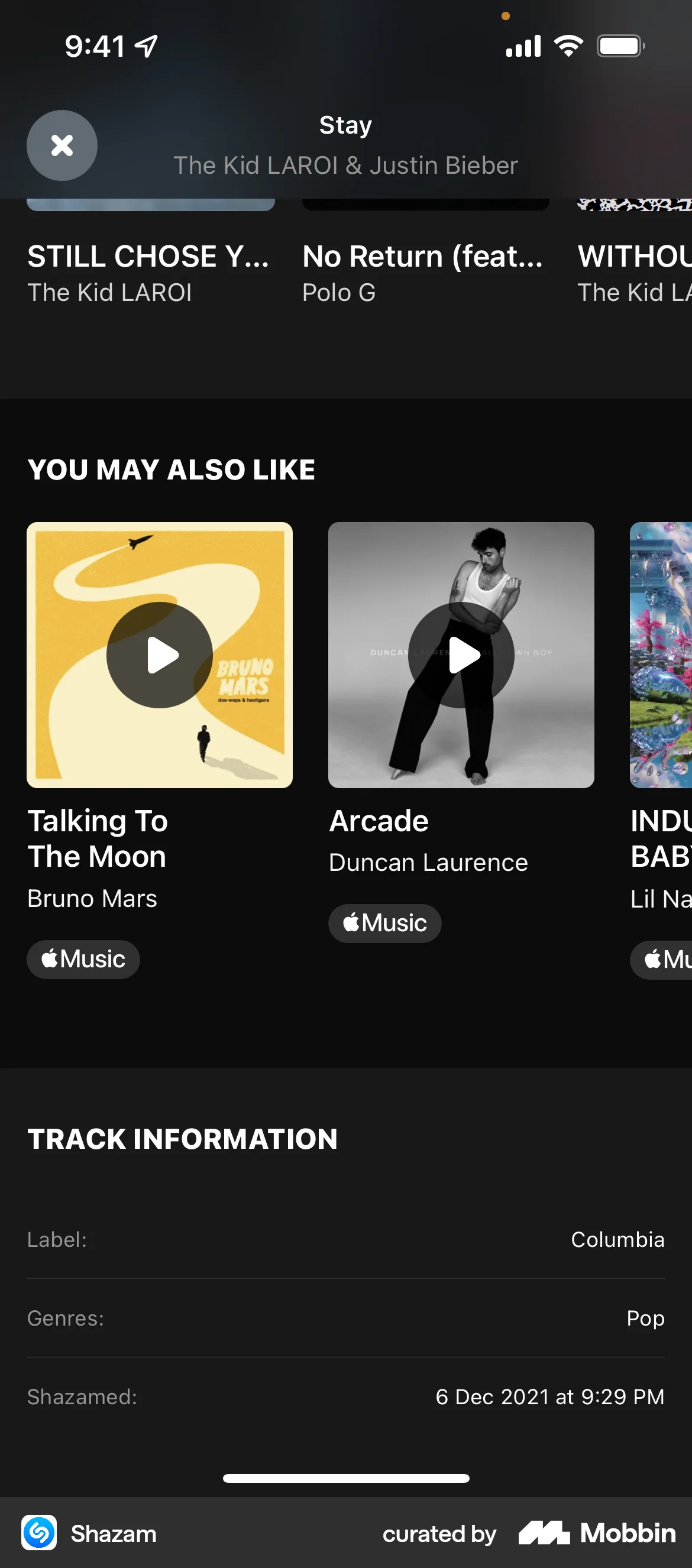Screen dimensions: 692x1568
Task: Tap the Shazamed date row
Action: pyautogui.click(x=550, y=1397)
